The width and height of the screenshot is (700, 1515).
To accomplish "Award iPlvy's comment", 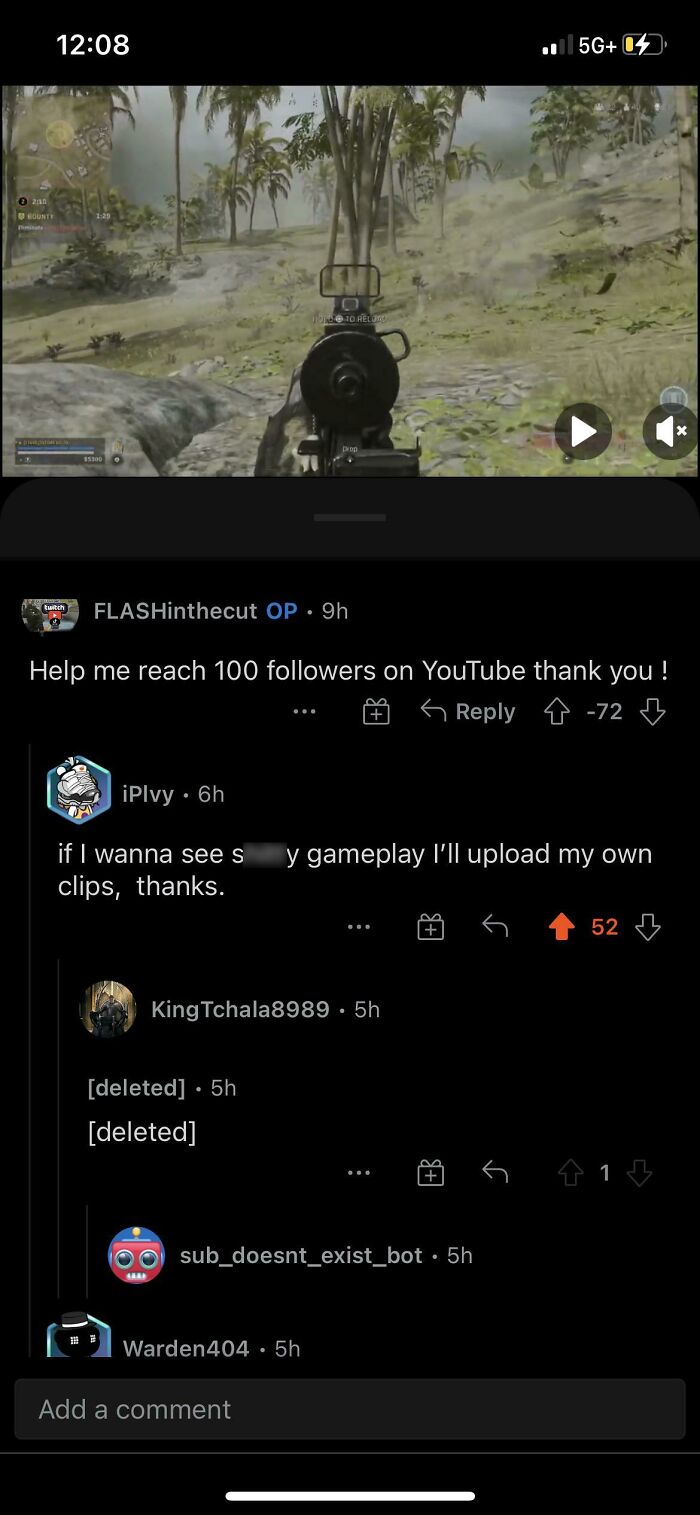I will pyautogui.click(x=430, y=927).
